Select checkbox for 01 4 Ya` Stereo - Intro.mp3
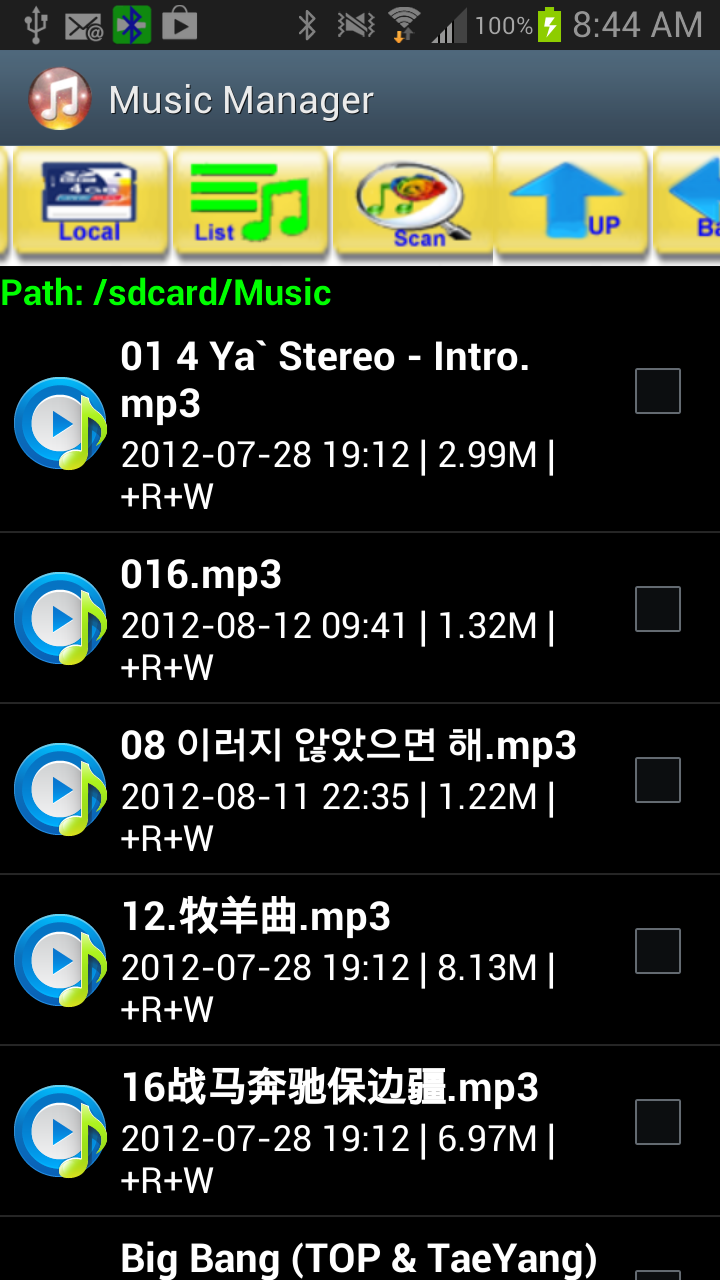The width and height of the screenshot is (720, 1280). pyautogui.click(x=658, y=391)
